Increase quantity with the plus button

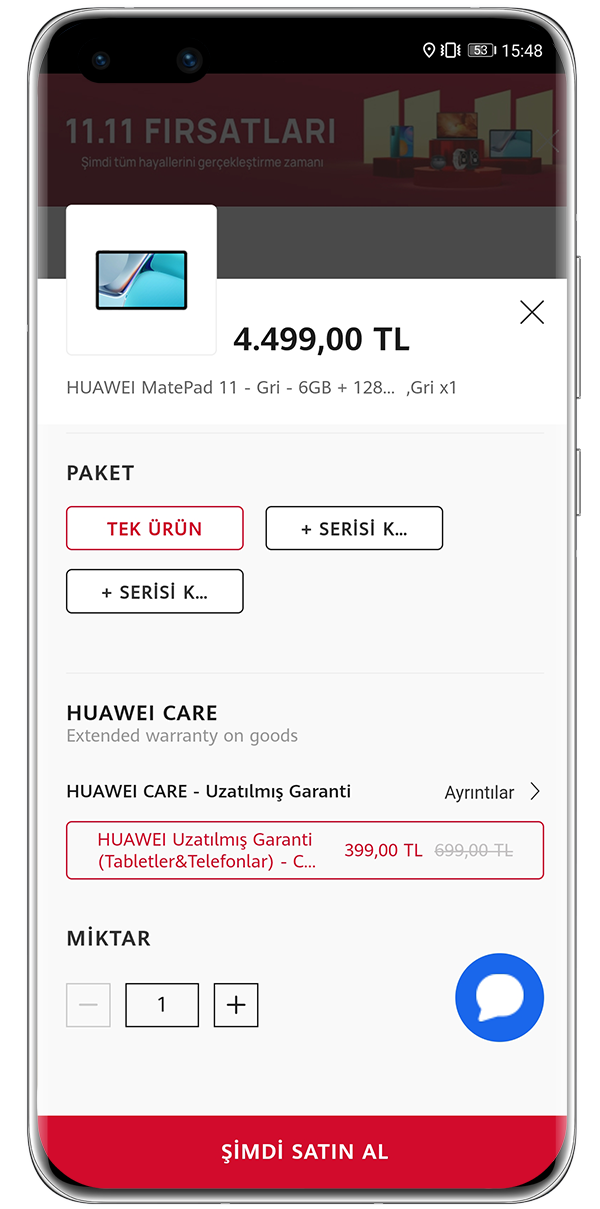pyautogui.click(x=236, y=1005)
